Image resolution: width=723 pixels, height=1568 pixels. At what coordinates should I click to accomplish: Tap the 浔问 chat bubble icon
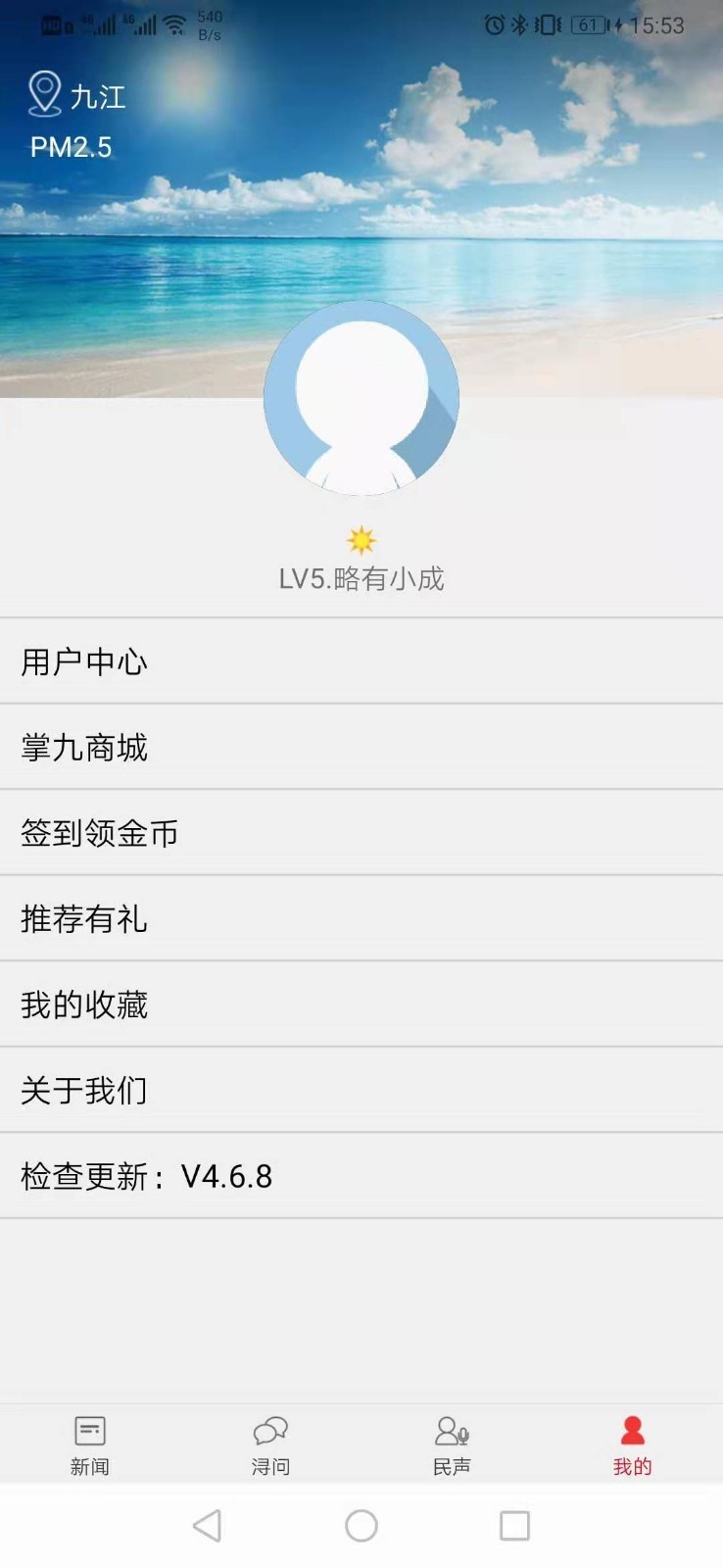pos(269,1431)
